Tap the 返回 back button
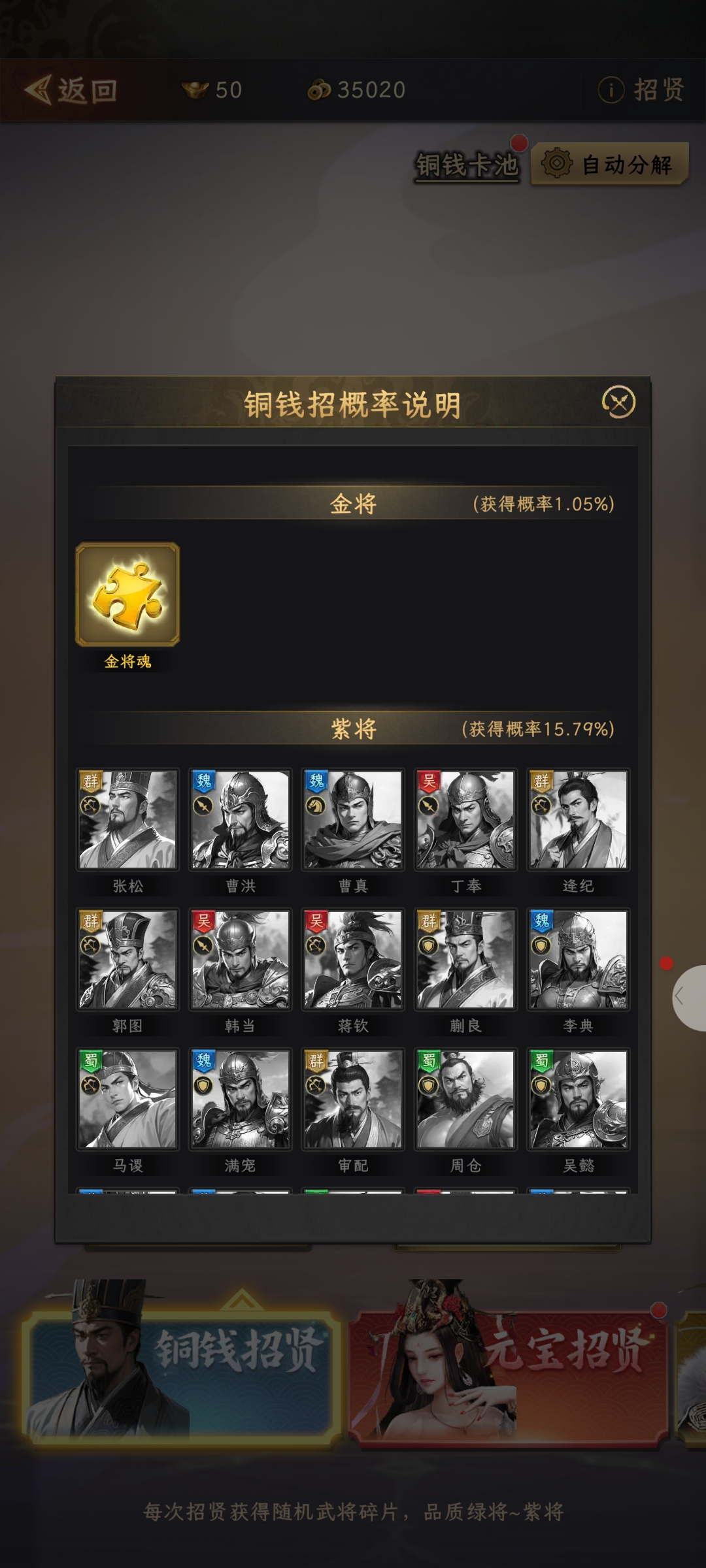 [71, 90]
